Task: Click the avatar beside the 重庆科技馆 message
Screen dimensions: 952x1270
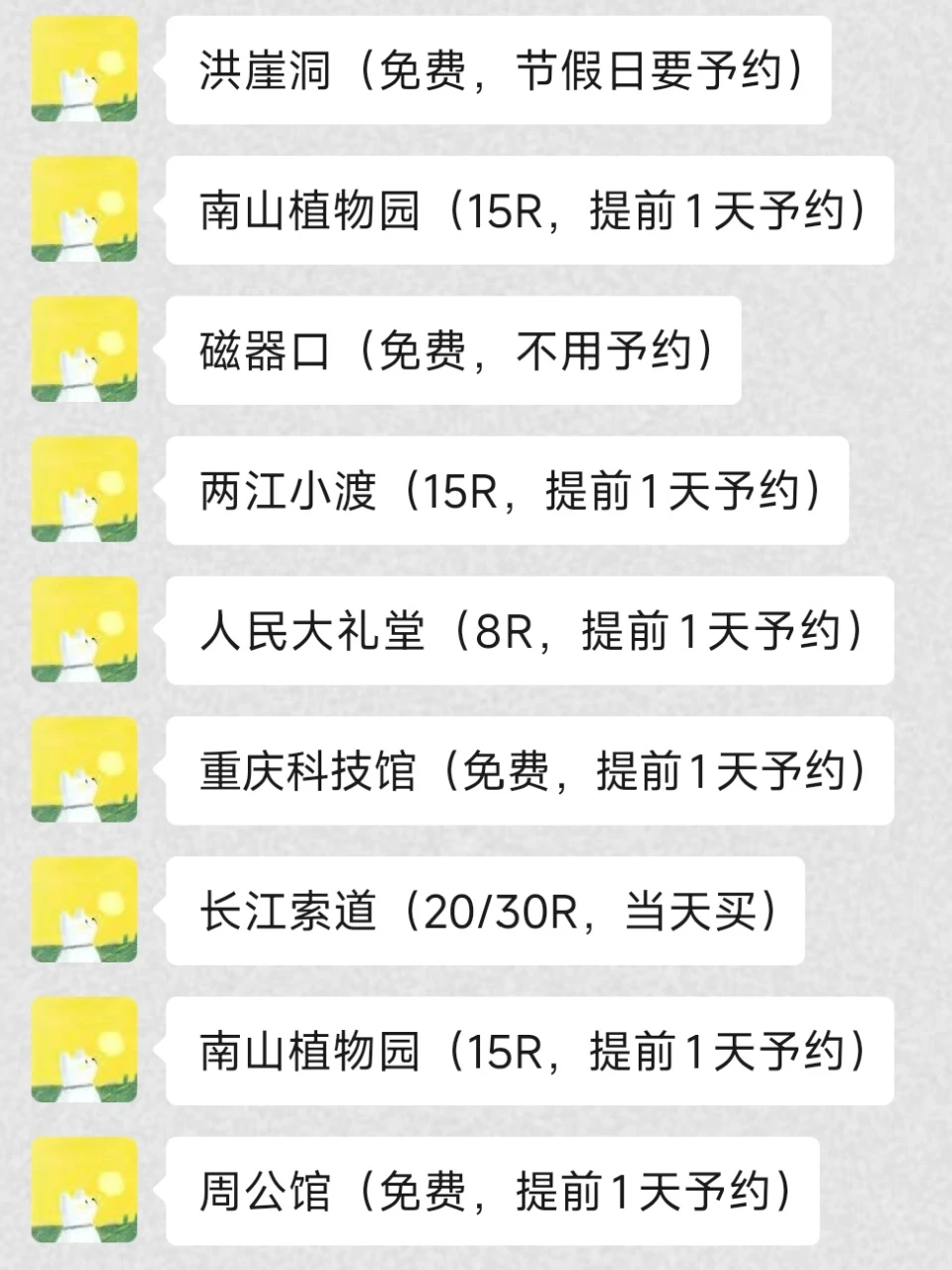Action: coord(84,772)
